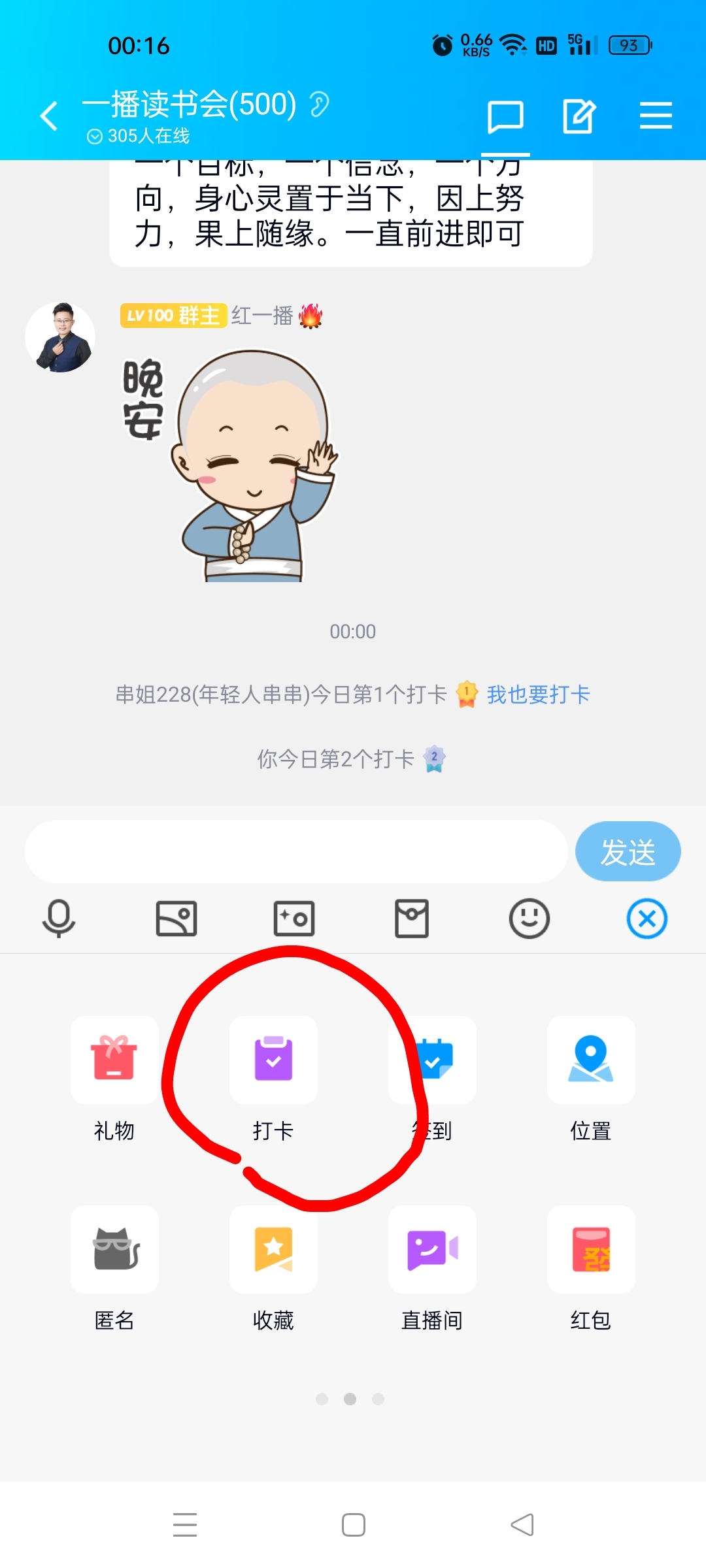Tap the back arrow to leave the chat
This screenshot has height=1568, width=706.
[x=48, y=114]
